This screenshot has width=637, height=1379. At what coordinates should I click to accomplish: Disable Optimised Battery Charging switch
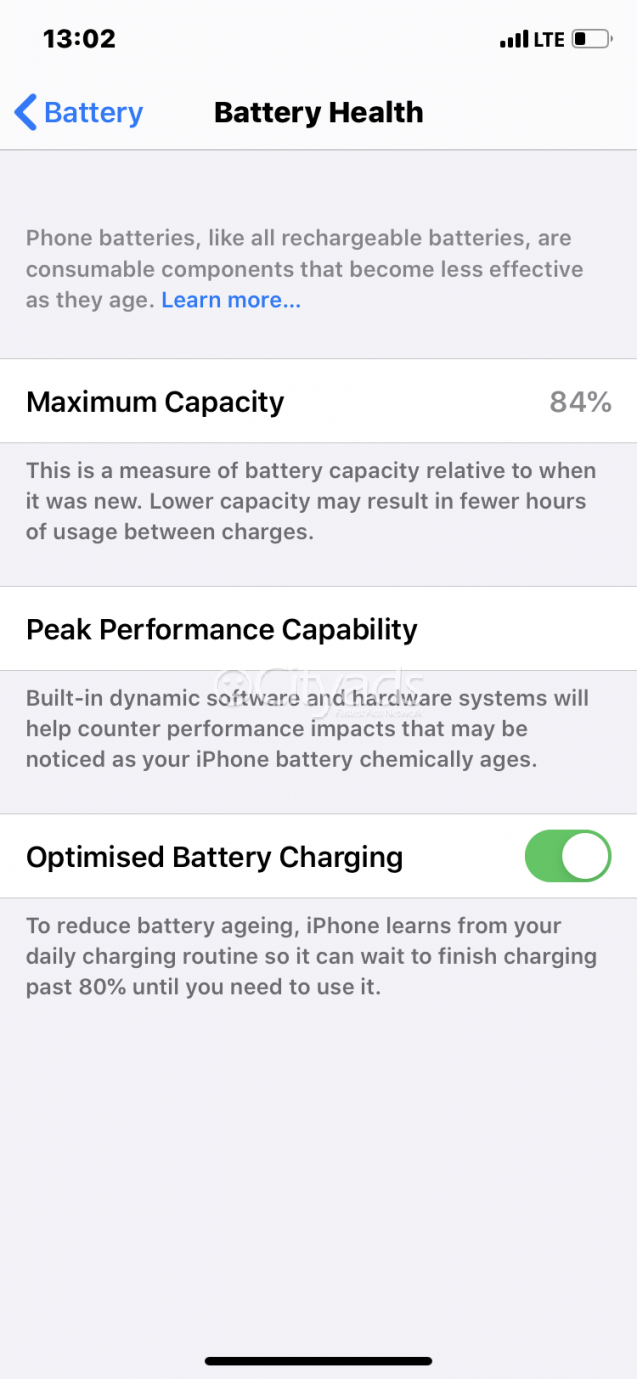[567, 856]
